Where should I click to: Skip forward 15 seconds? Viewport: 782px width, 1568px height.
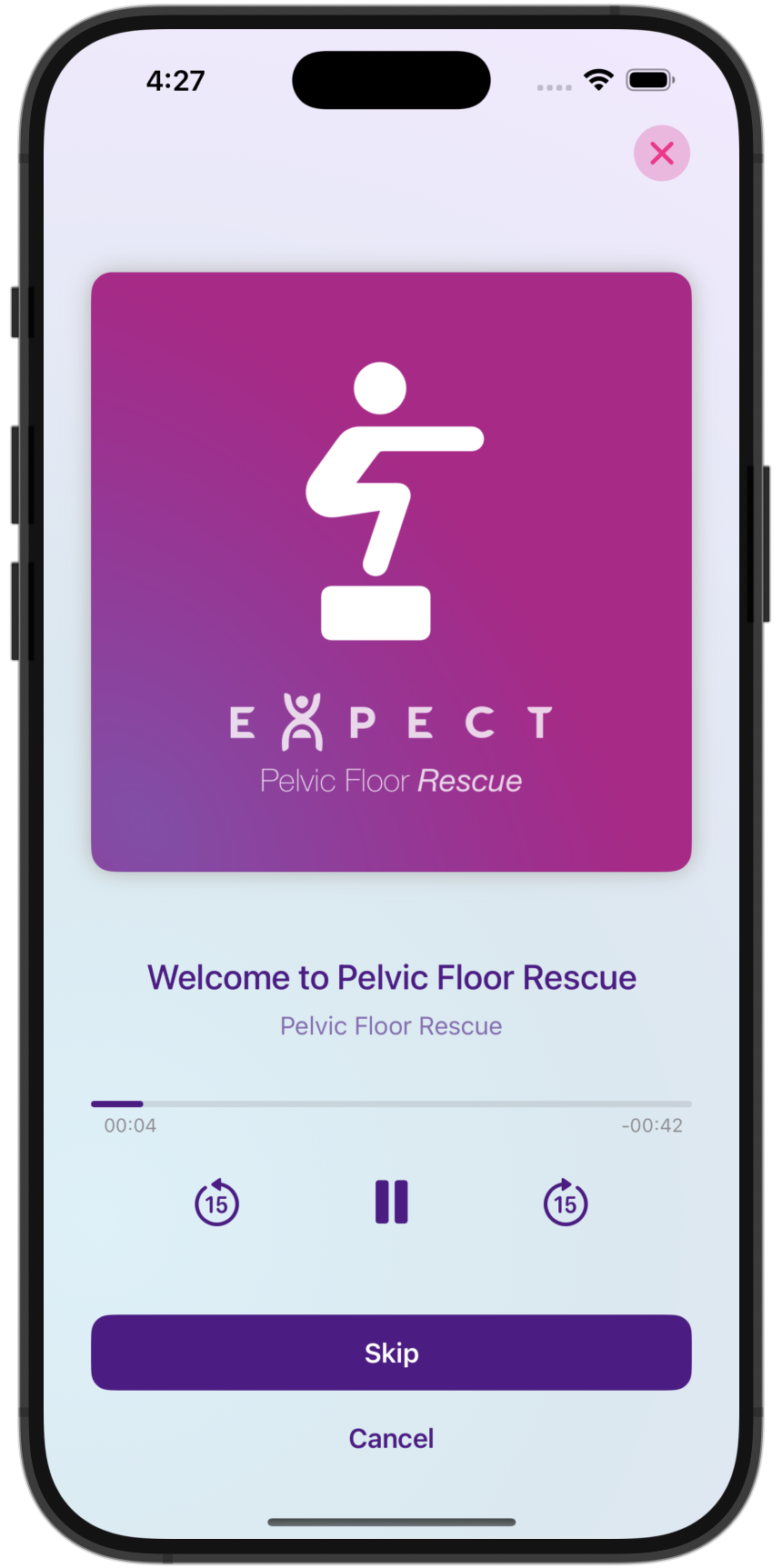tap(566, 1202)
